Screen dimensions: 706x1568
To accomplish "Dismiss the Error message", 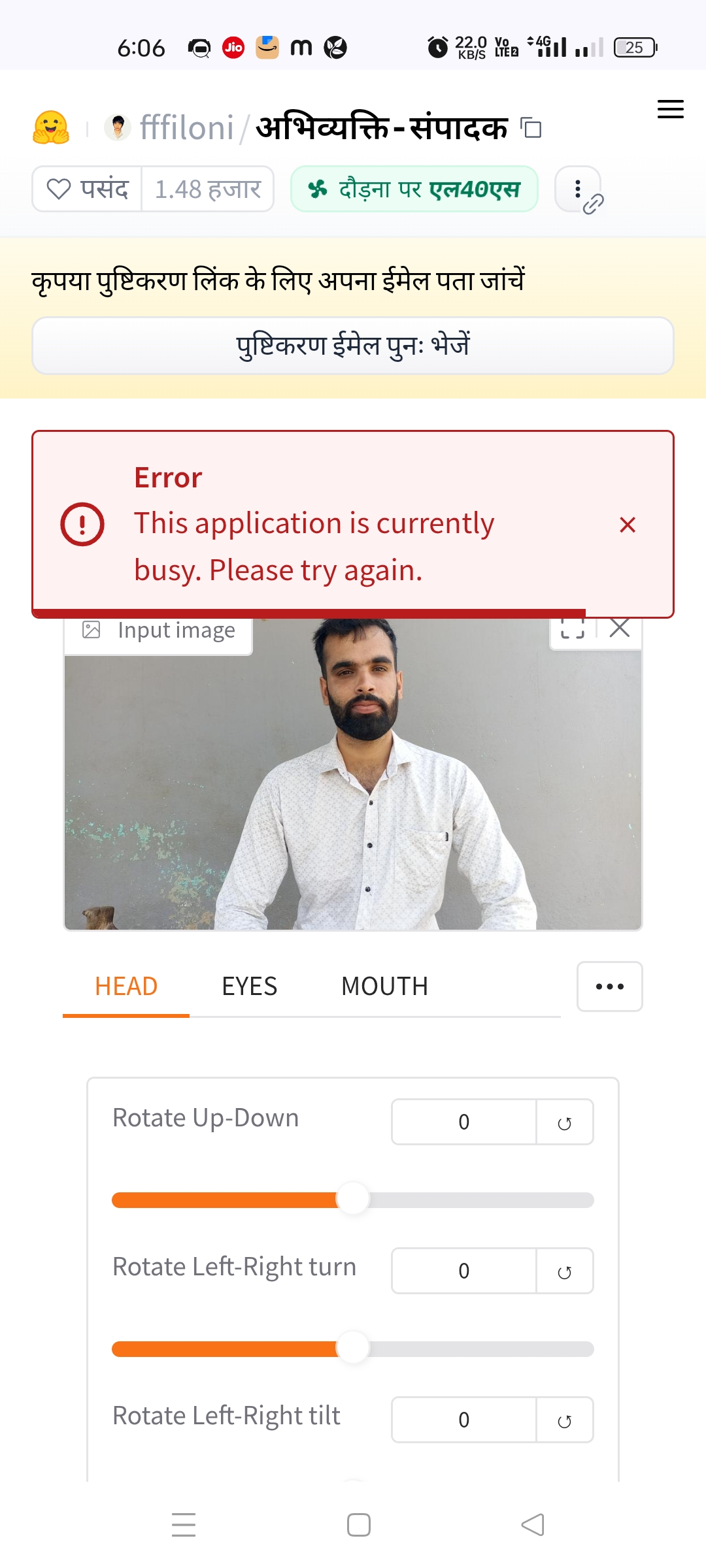I will tap(627, 525).
